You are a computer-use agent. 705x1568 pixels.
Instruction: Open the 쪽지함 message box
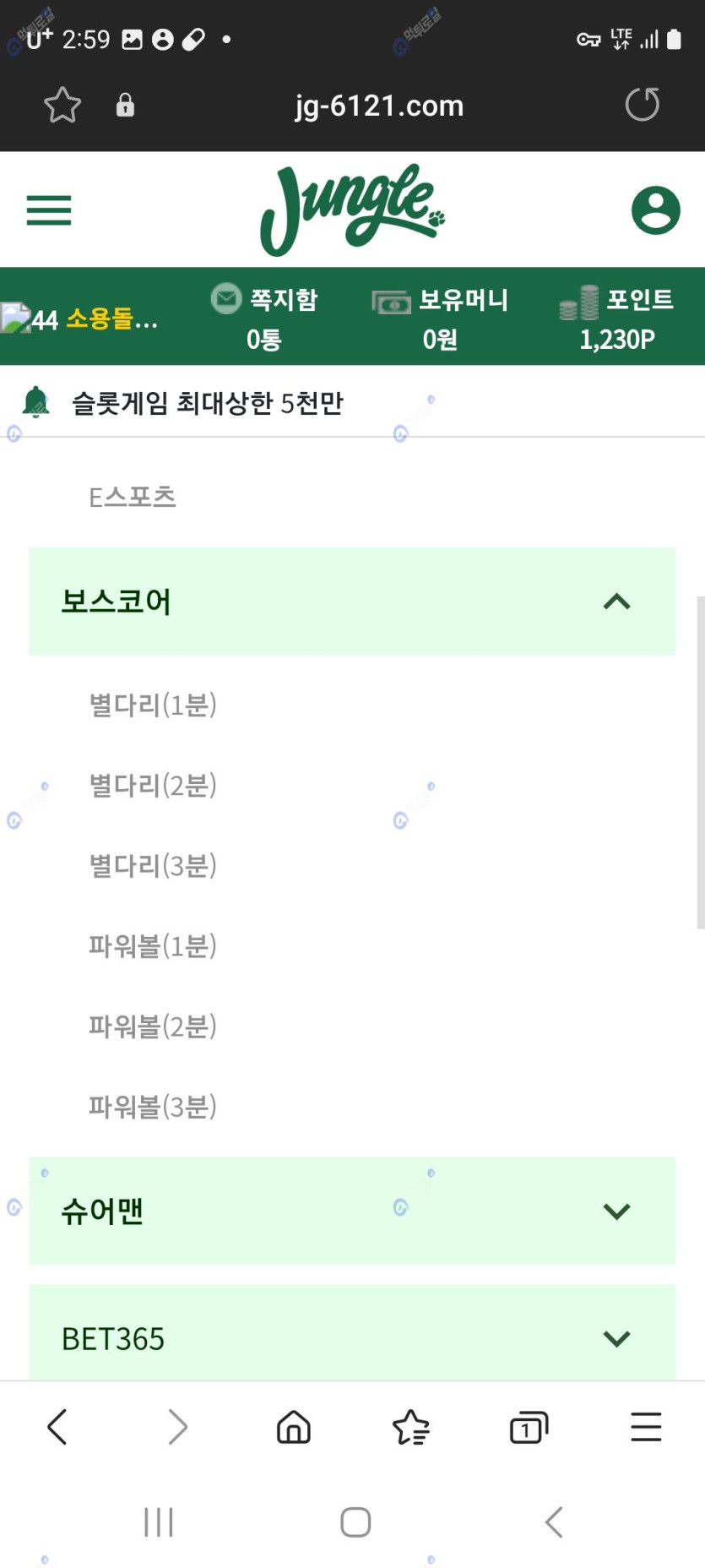point(264,318)
